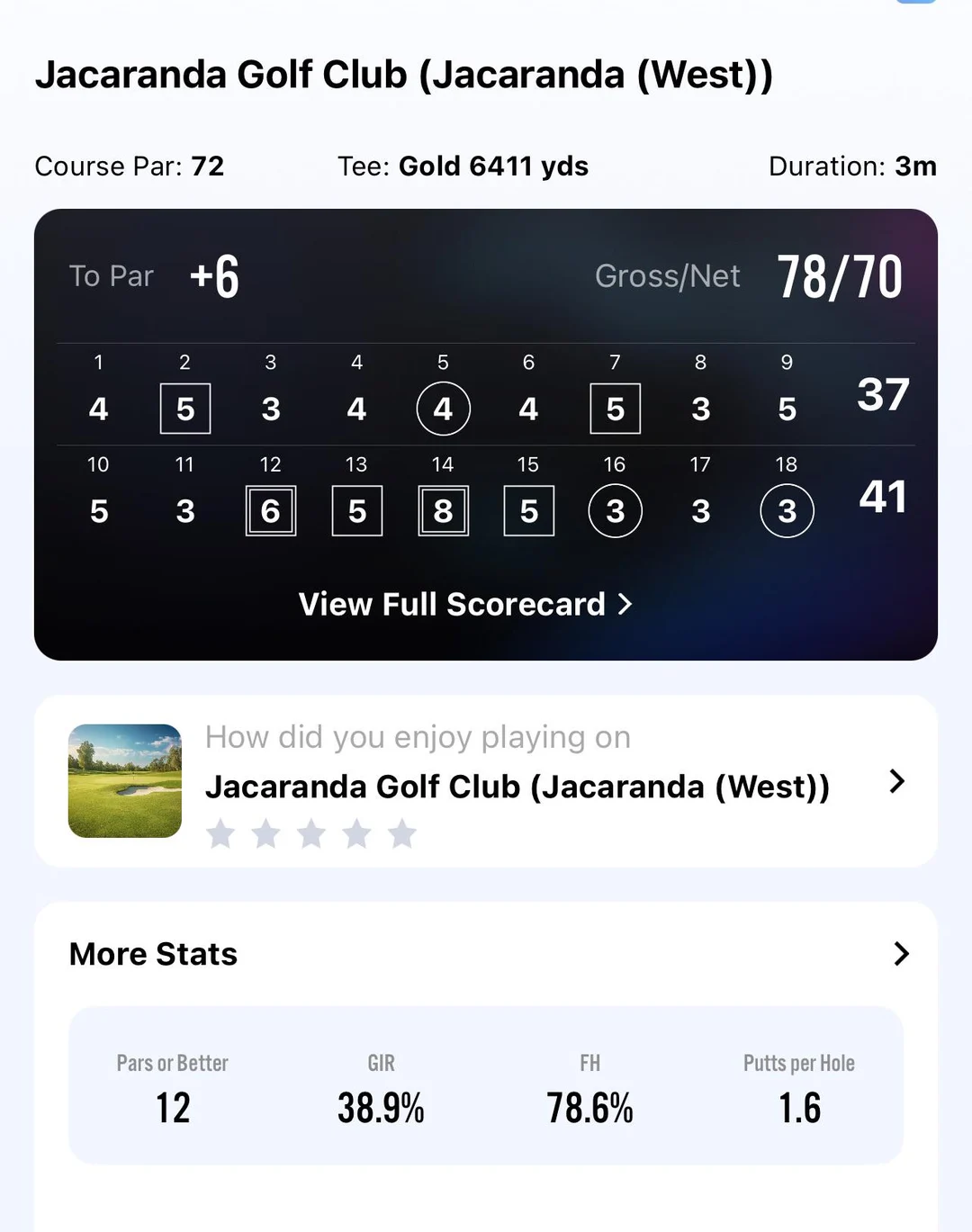Select the middle star in the rating row
This screenshot has width=972, height=1232.
[x=310, y=834]
